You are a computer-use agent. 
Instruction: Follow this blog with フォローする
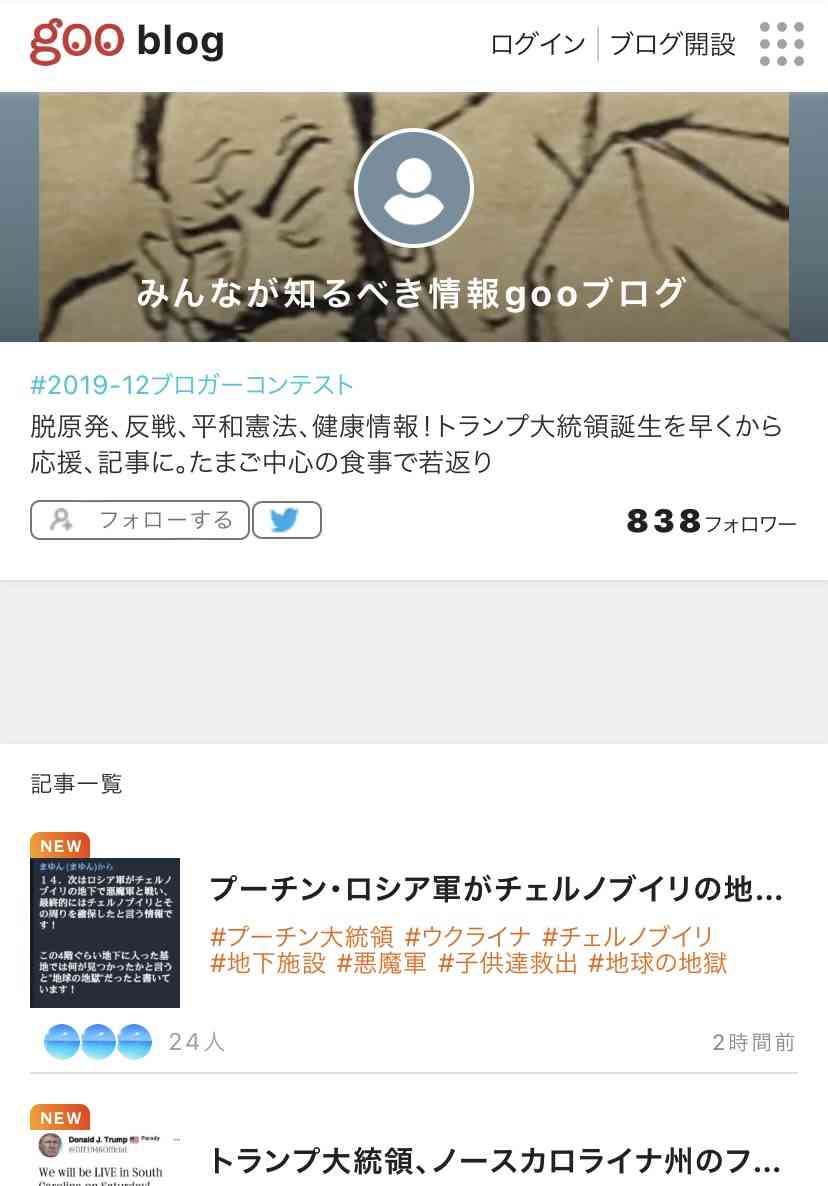coord(140,520)
